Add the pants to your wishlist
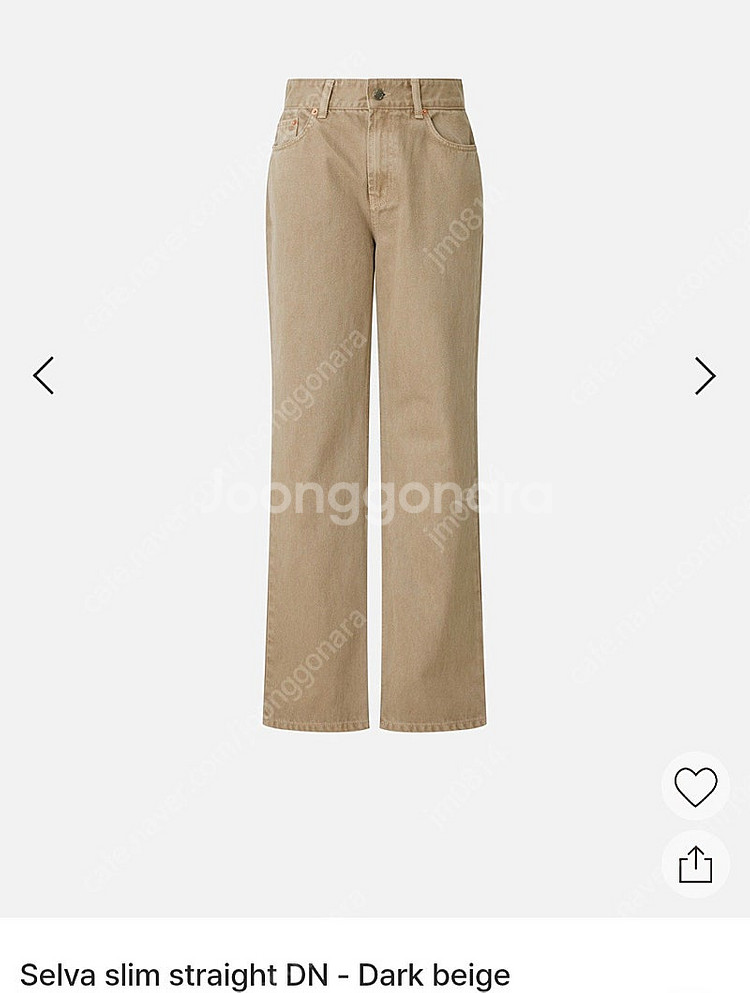 [x=695, y=787]
